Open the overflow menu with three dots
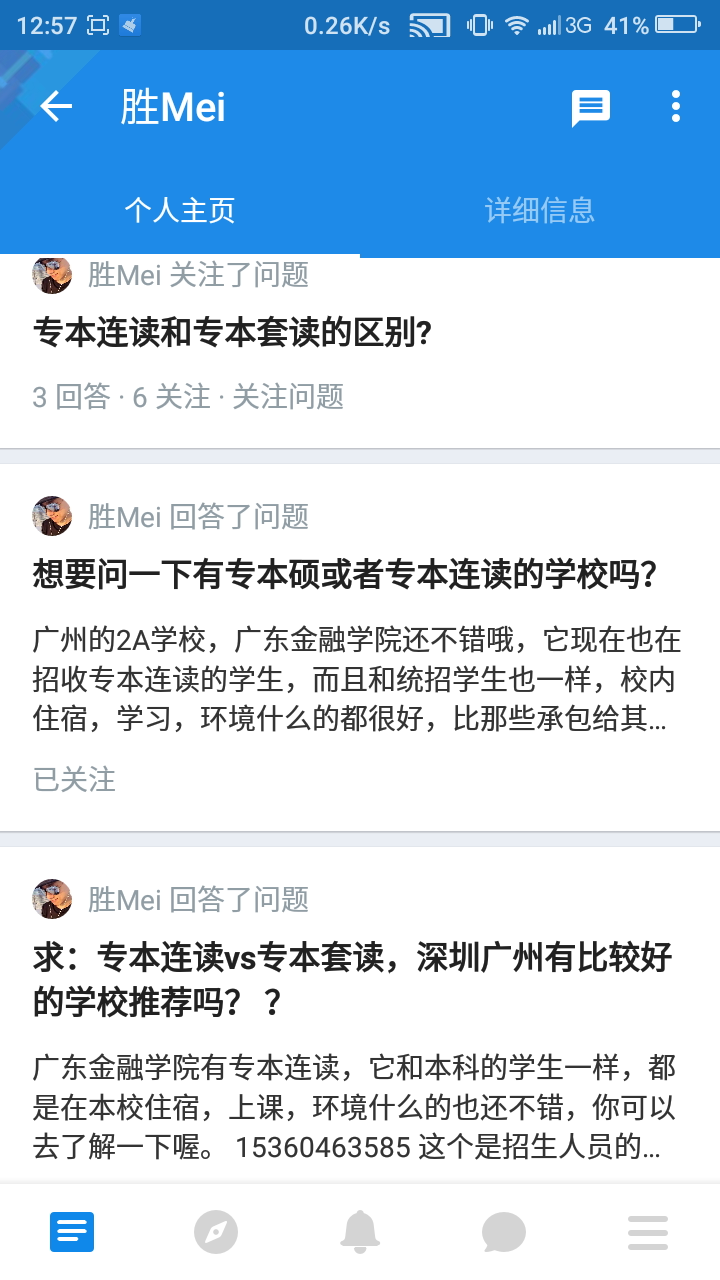This screenshot has height=1280, width=720. [x=675, y=107]
